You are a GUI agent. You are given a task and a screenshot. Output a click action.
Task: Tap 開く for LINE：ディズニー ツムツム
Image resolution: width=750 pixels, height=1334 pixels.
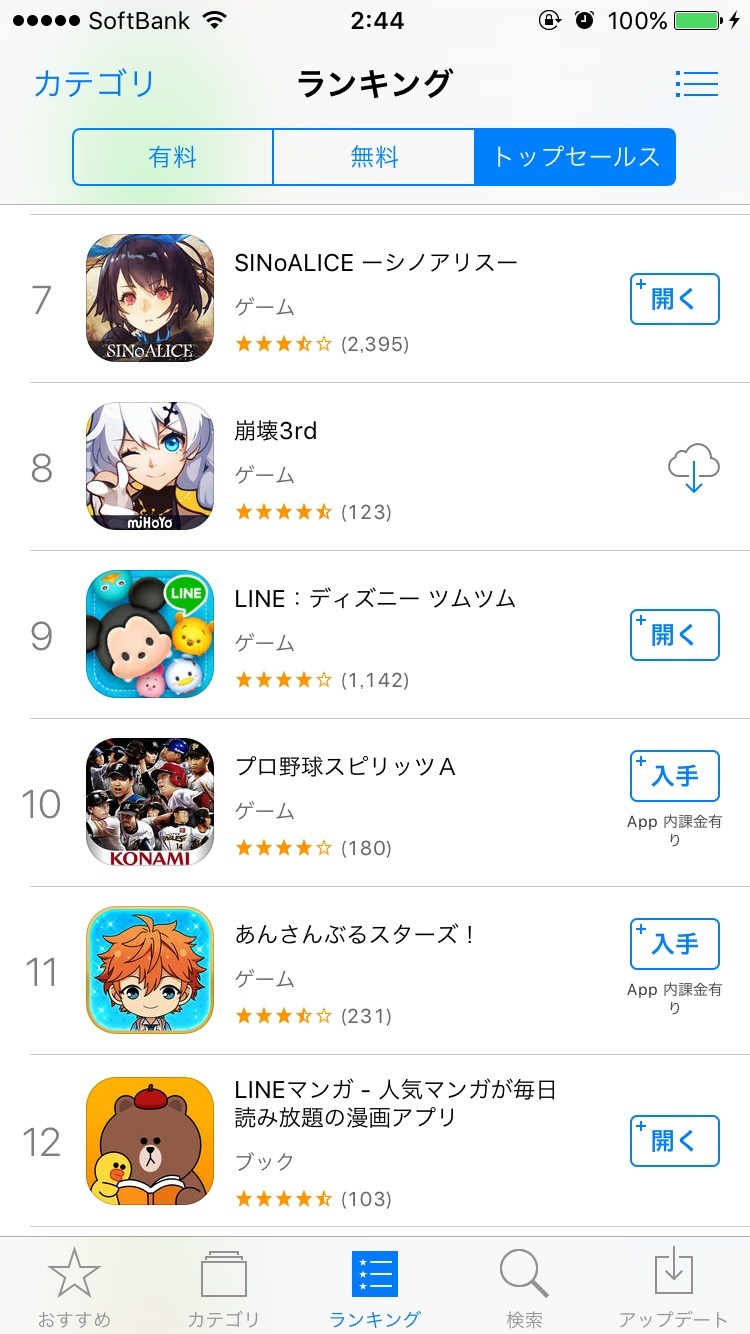click(x=674, y=635)
